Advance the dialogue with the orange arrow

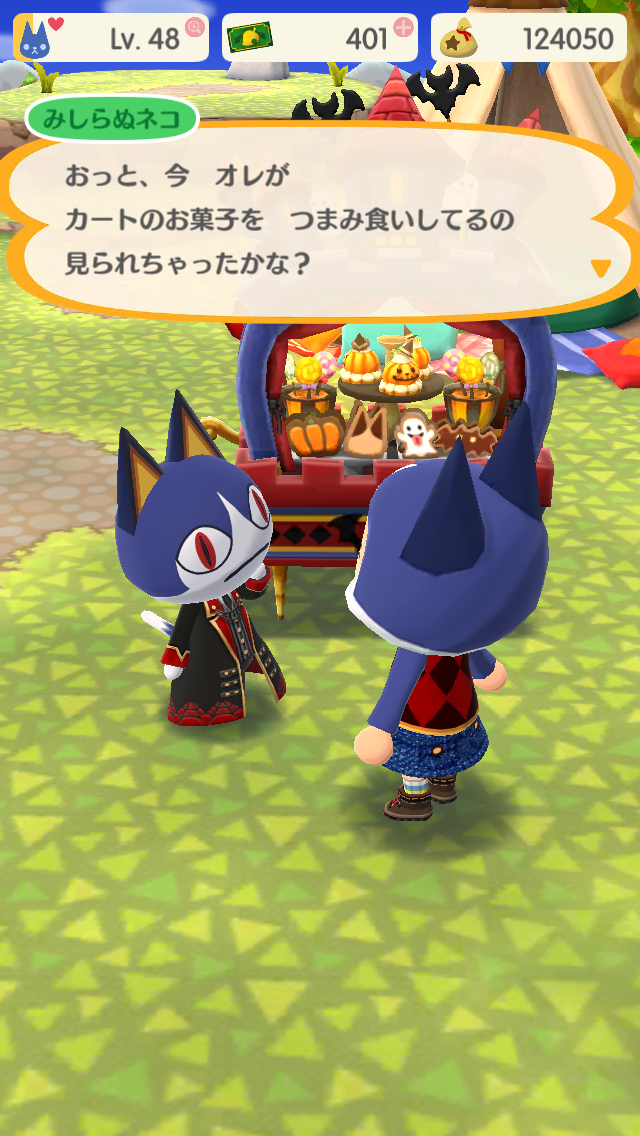(600, 268)
